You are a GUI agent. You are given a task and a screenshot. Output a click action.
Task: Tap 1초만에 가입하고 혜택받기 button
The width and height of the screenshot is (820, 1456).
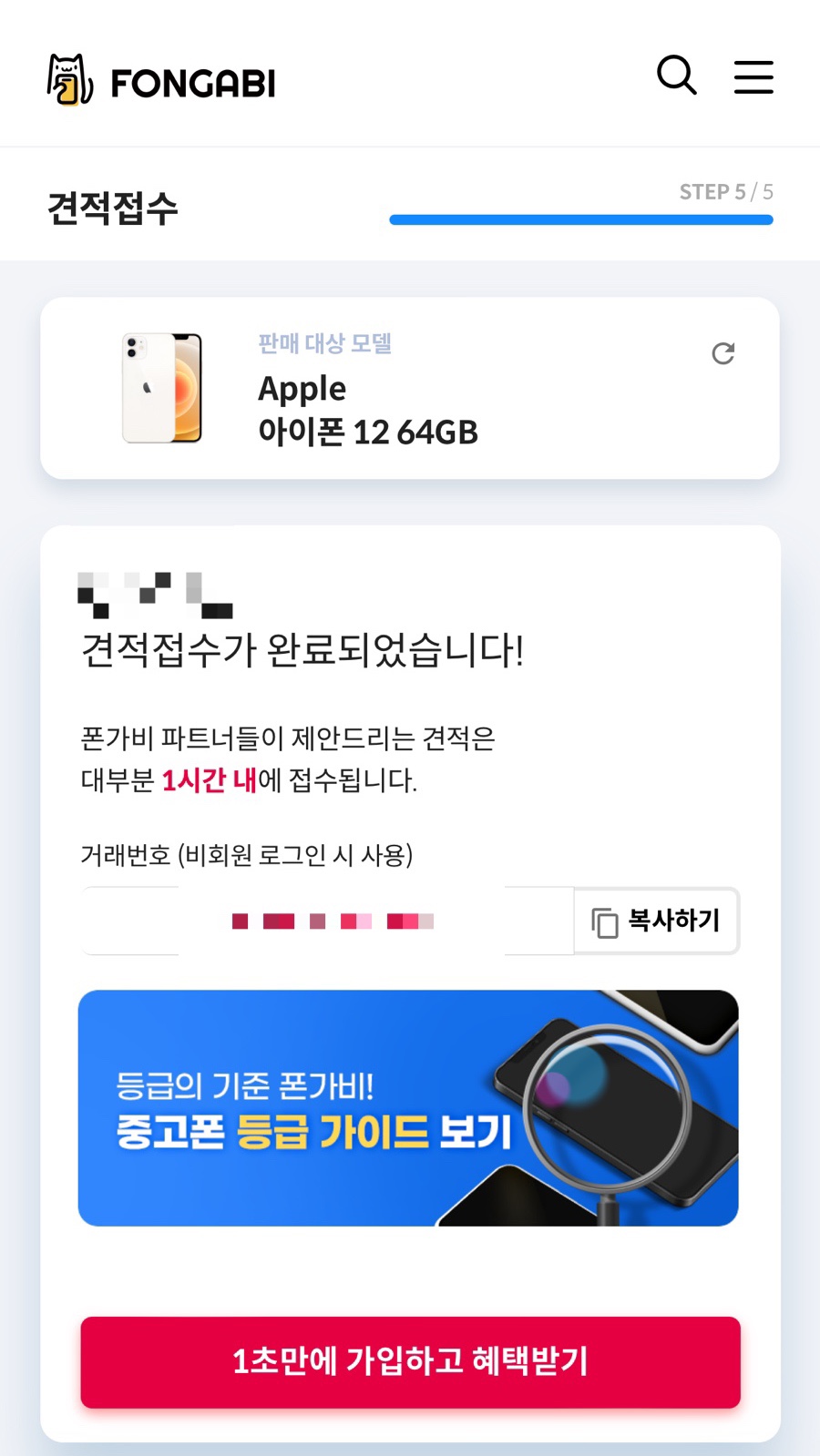click(410, 1362)
